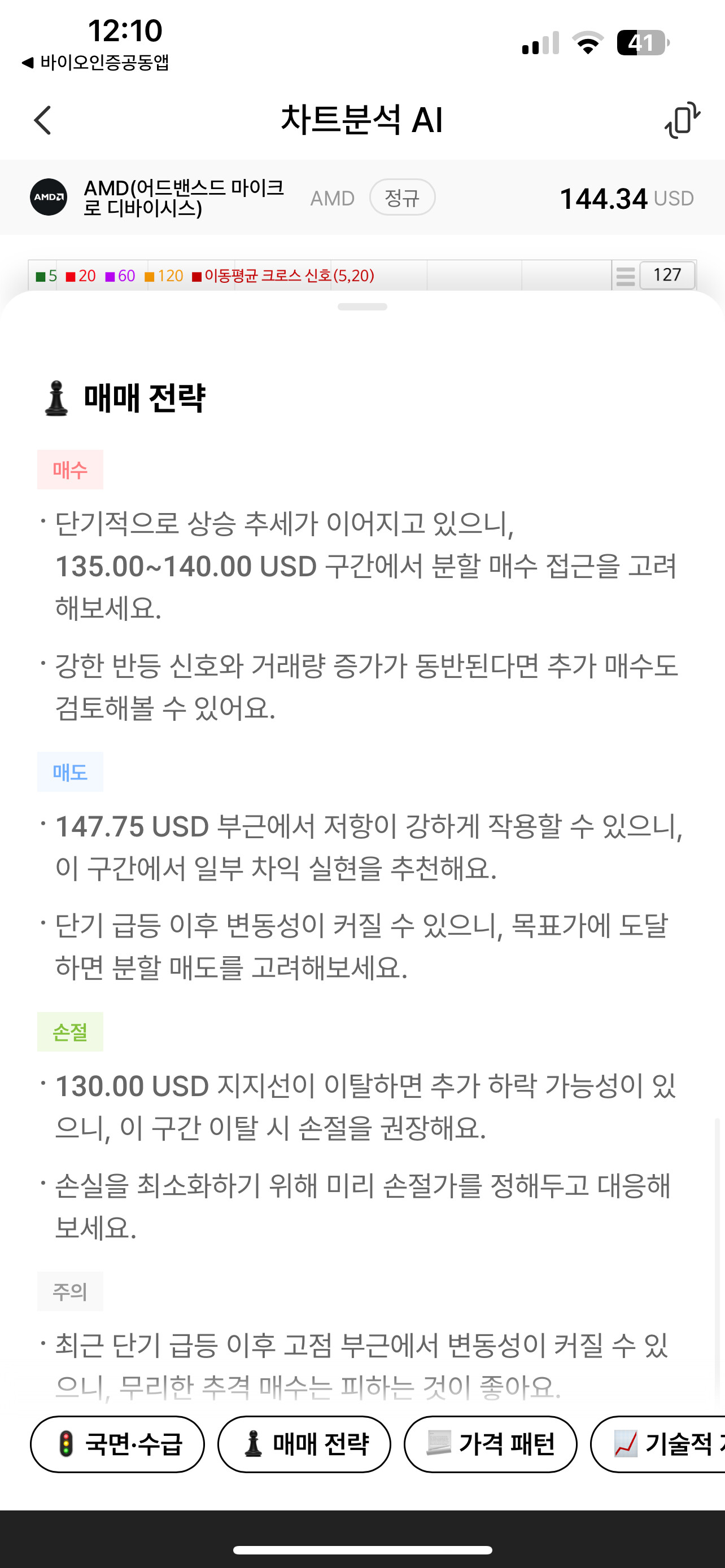
Task: Open the 가격 패턴 section
Action: click(491, 1444)
